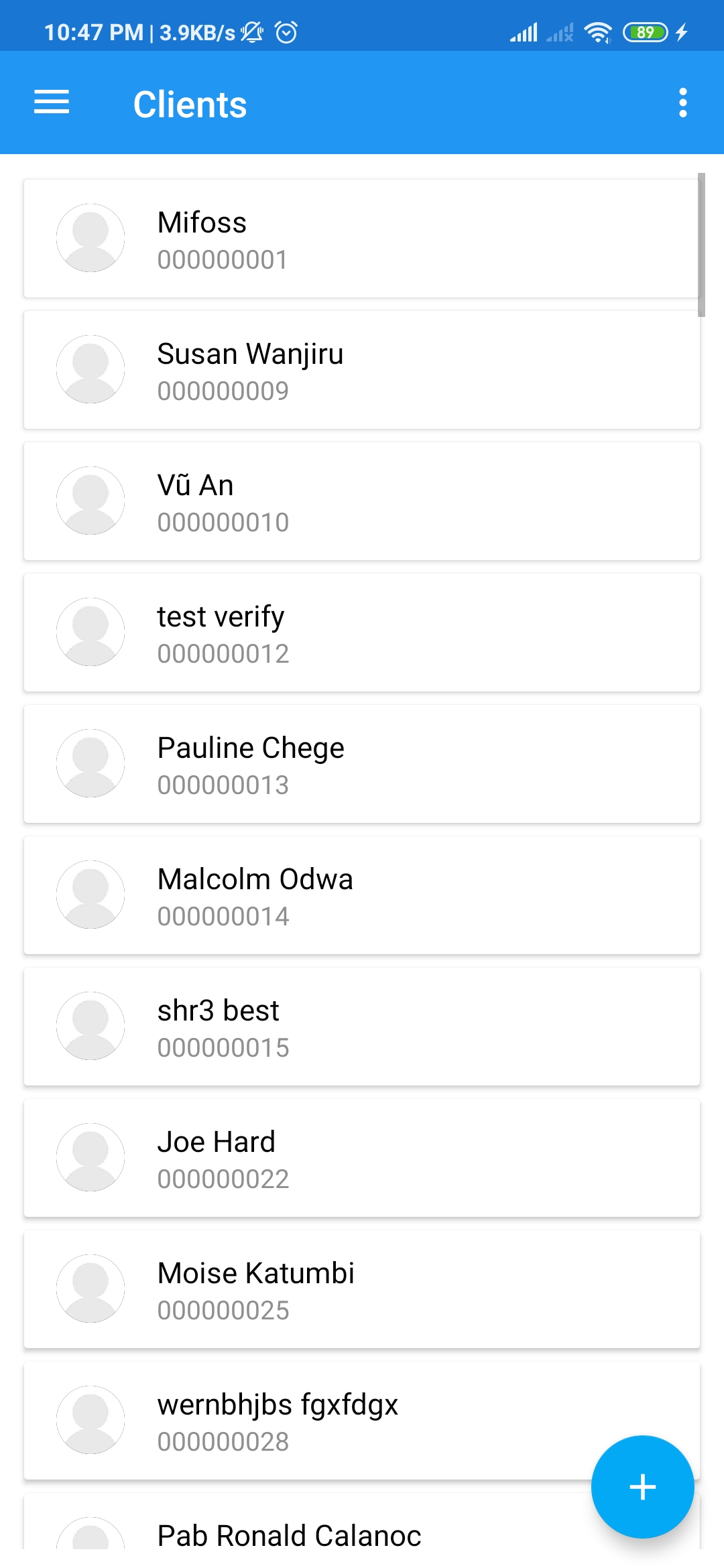Tap Pab Ronald Calanoc at the bottom
Image resolution: width=724 pixels, height=1568 pixels.
290,1534
